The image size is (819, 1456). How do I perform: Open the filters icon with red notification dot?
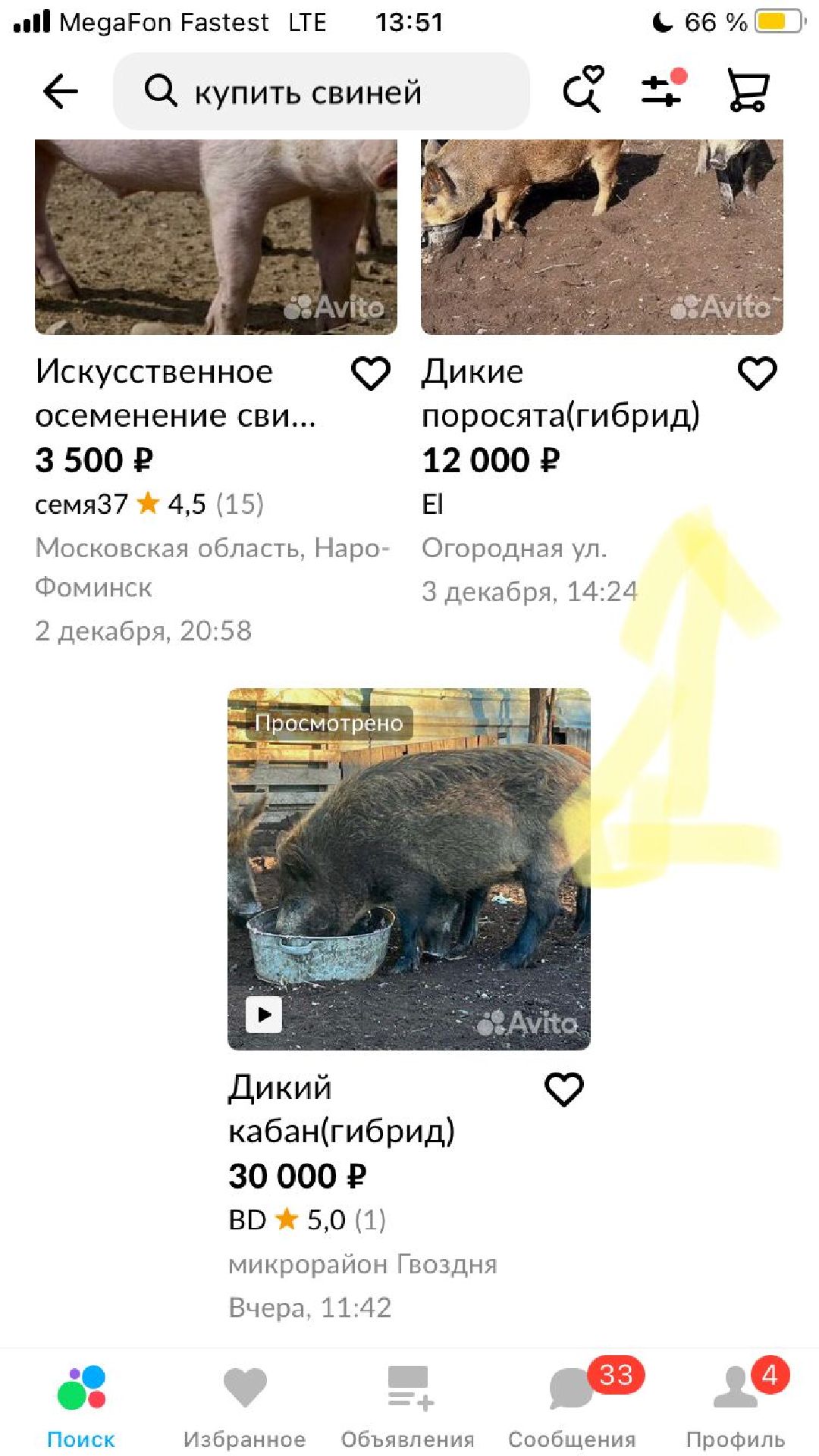661,92
